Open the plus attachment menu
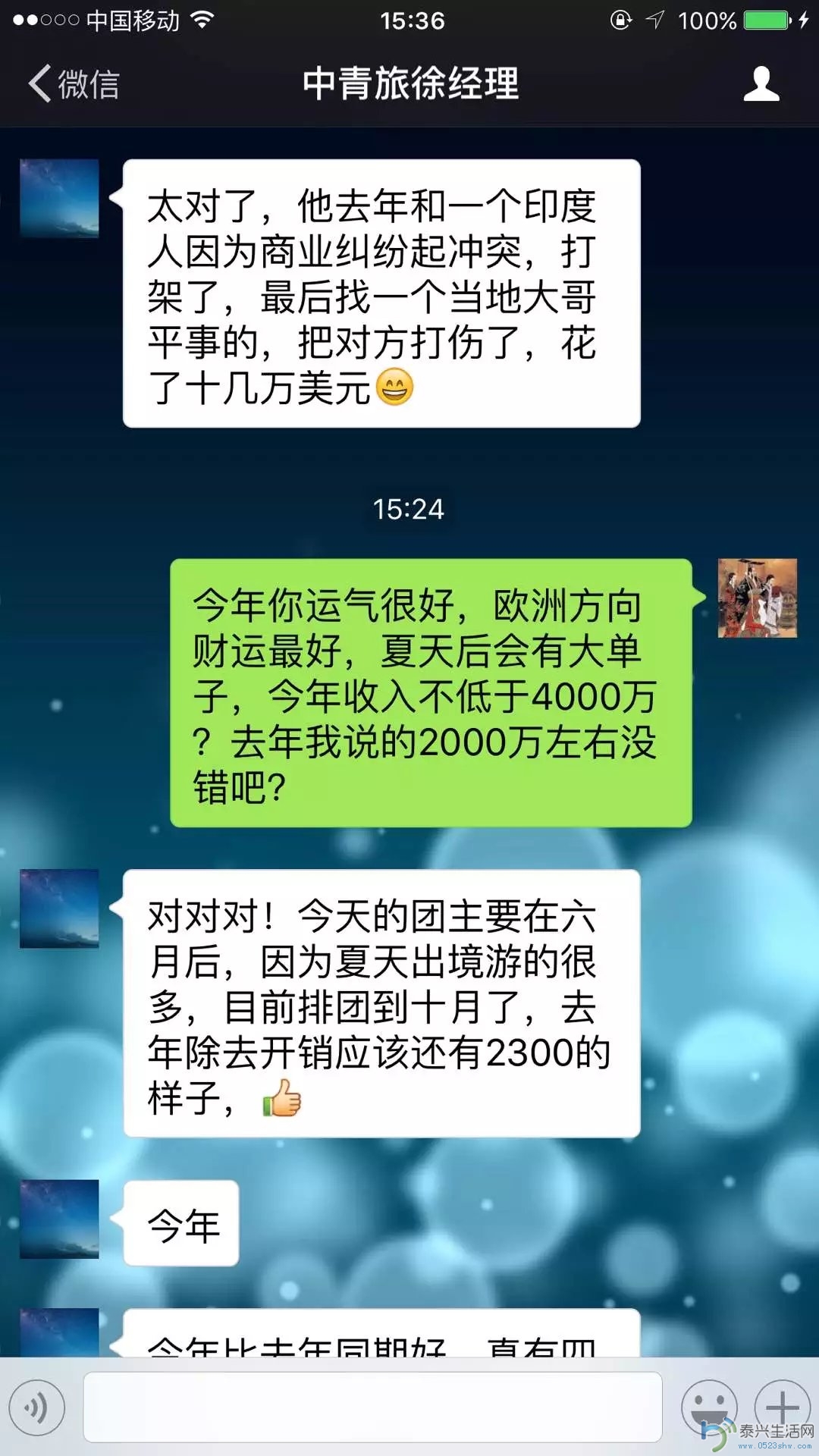The height and width of the screenshot is (1456, 819). 783,1407
